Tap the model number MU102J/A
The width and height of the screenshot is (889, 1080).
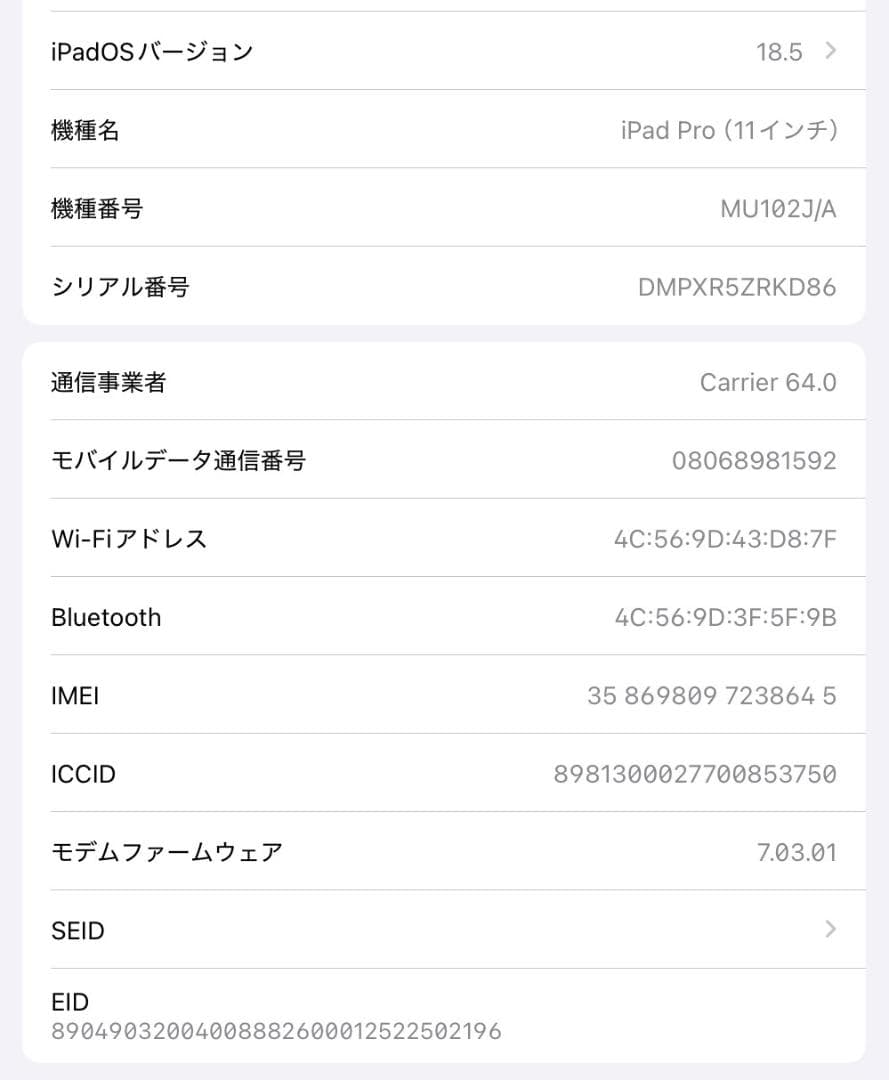point(778,208)
